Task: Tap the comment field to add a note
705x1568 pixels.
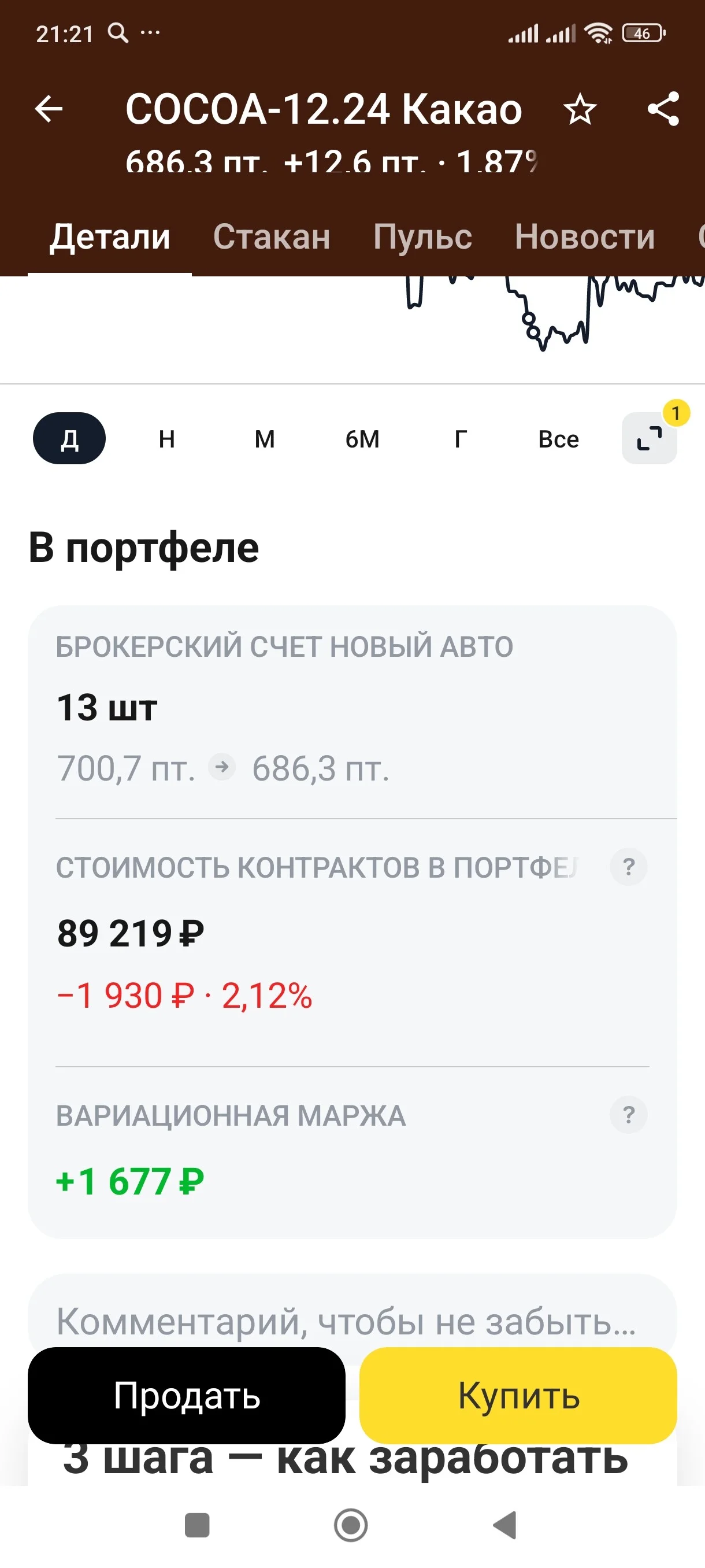Action: [352, 1321]
